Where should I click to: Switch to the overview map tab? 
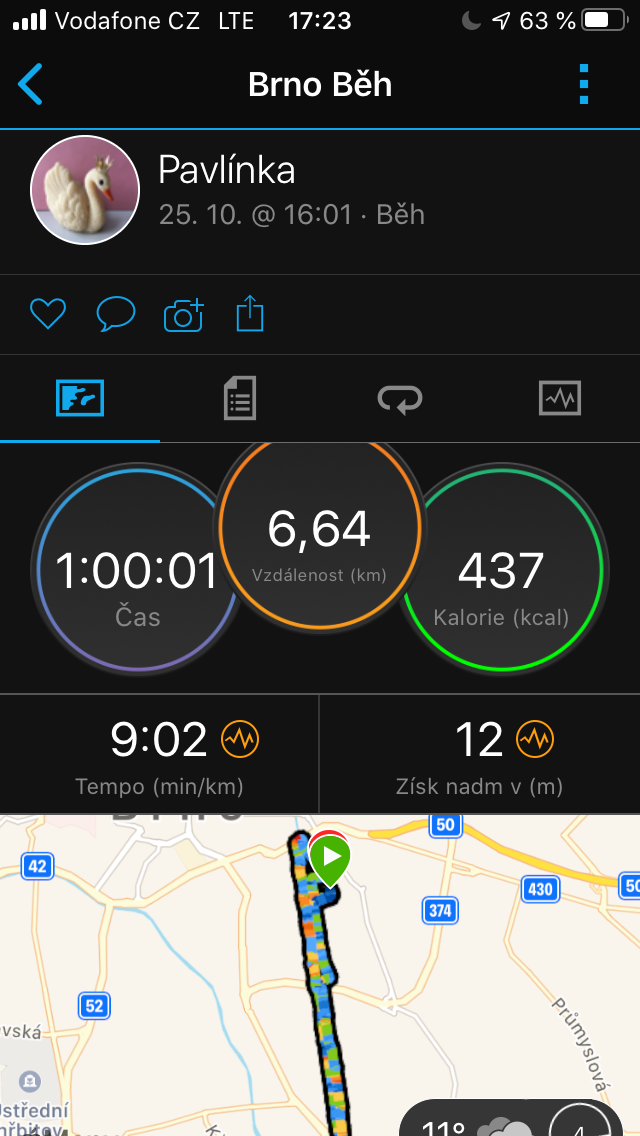(80, 398)
